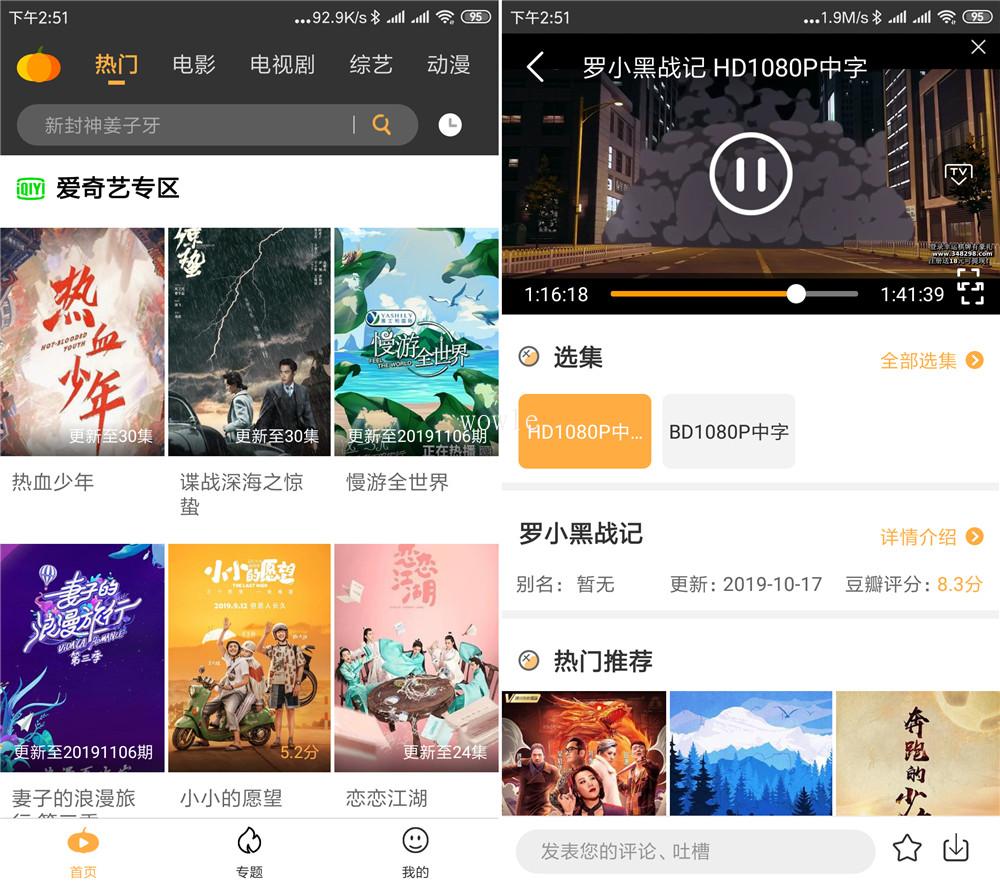The height and width of the screenshot is (886, 1000).
Task: Switch to the 电视剧 tab
Action: point(282,64)
